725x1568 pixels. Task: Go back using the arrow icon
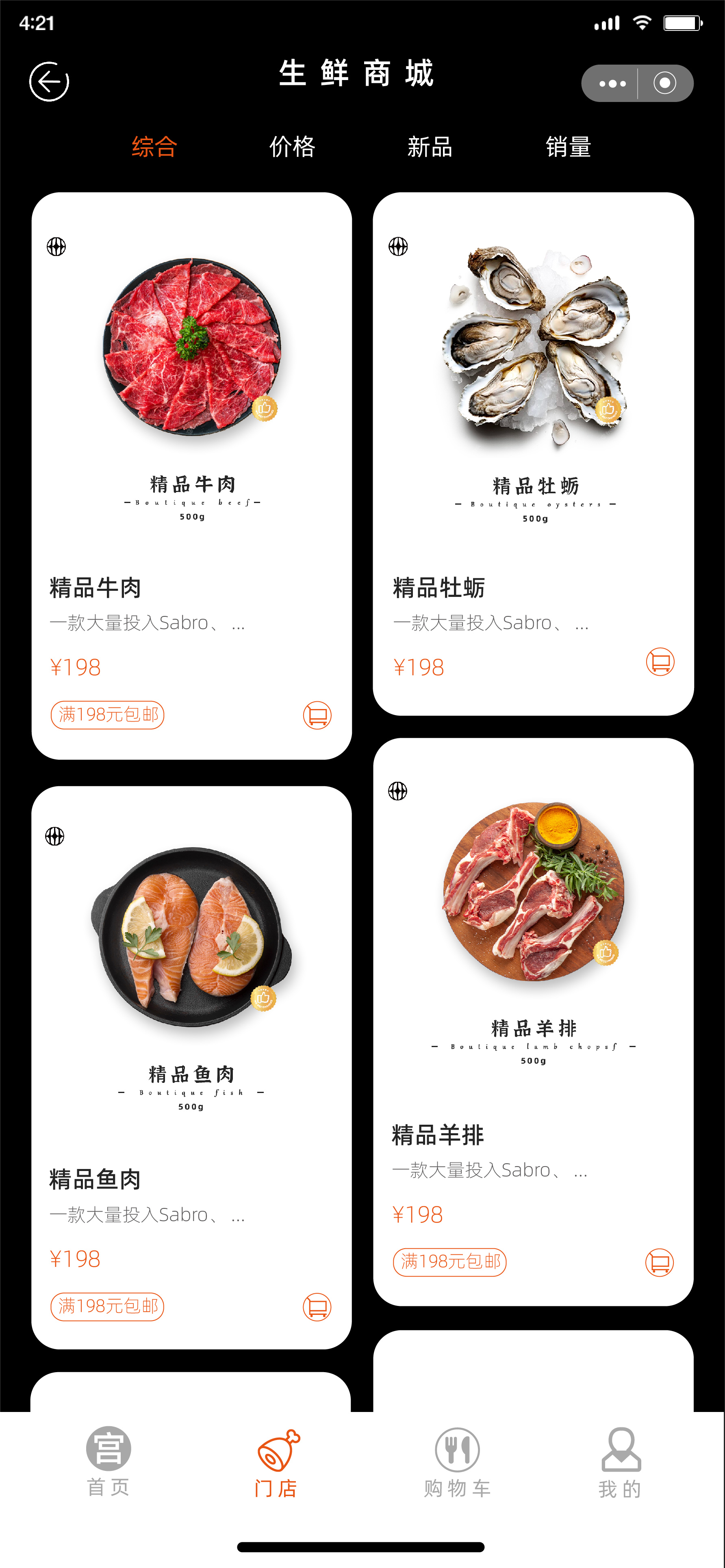click(49, 82)
